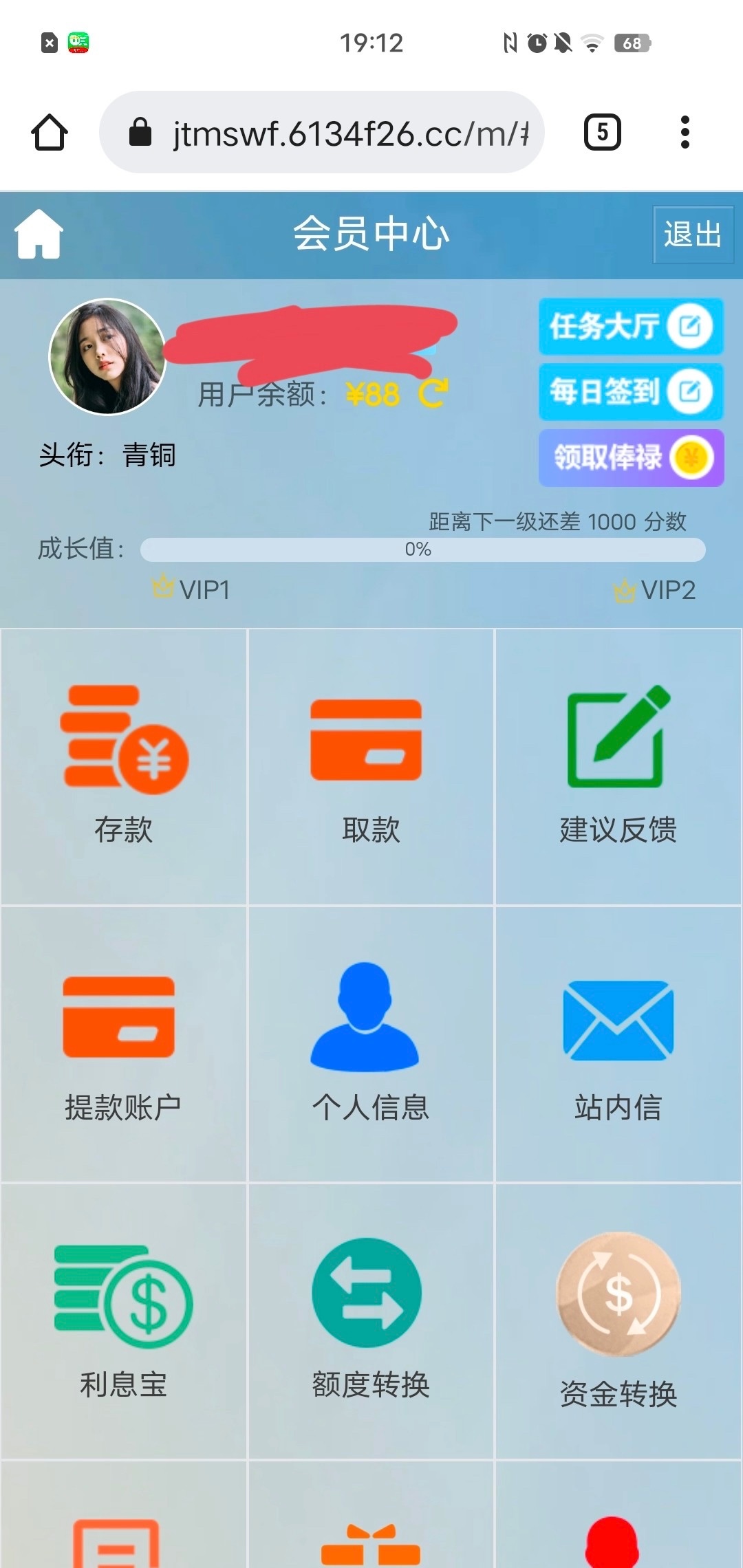
Task: Open 提款账户 withdrawal account
Action: tap(124, 1044)
